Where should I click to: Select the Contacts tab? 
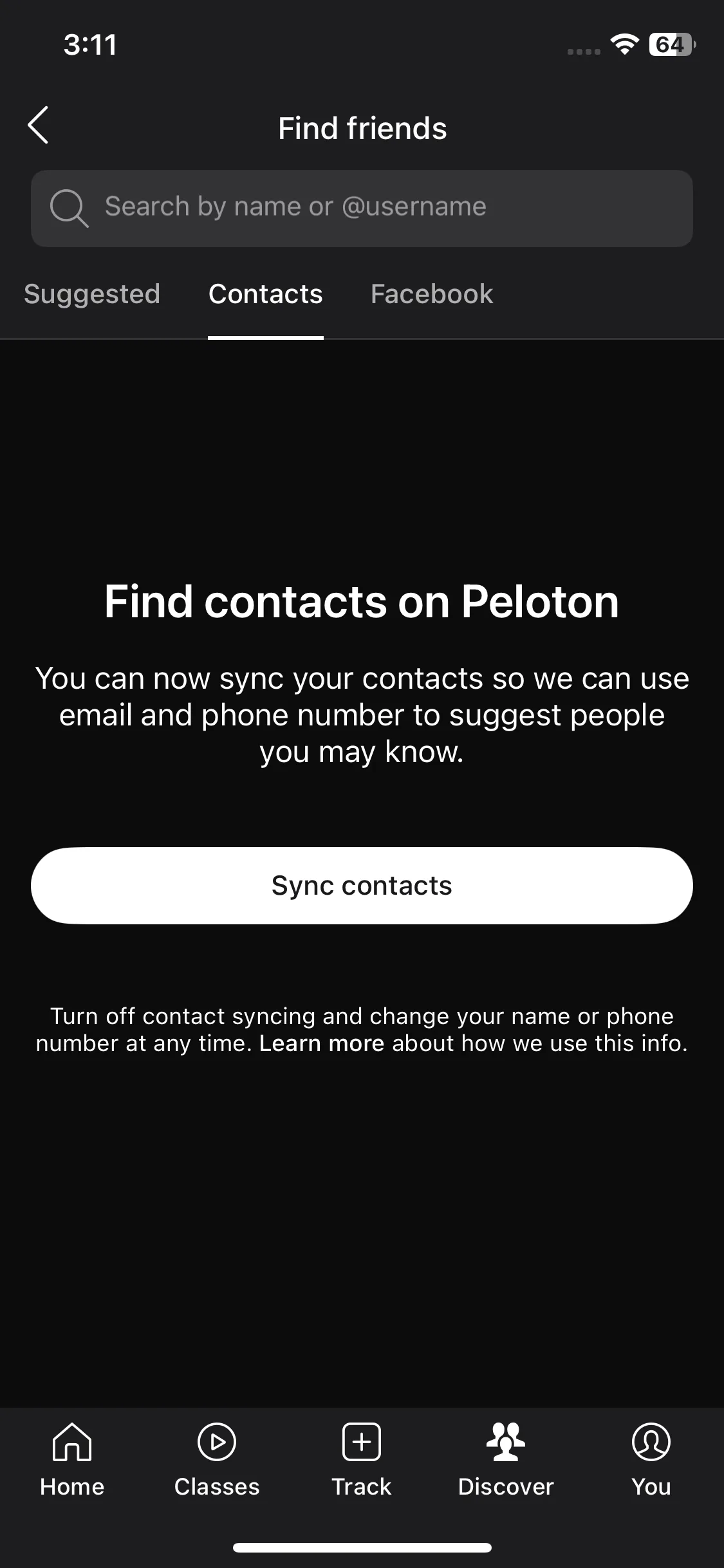point(265,295)
